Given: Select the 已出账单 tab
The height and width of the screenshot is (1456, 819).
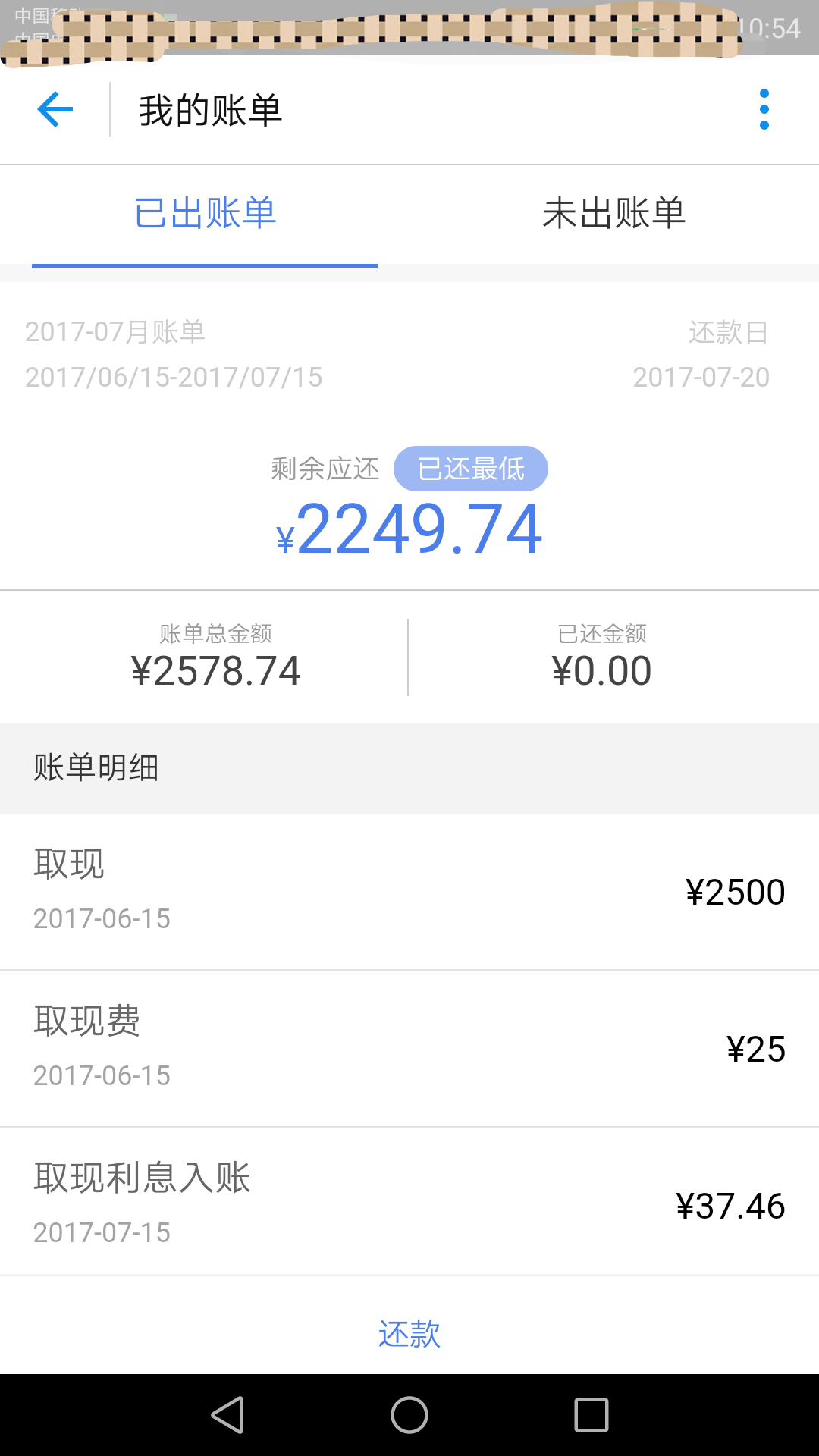Looking at the screenshot, I should [x=205, y=215].
